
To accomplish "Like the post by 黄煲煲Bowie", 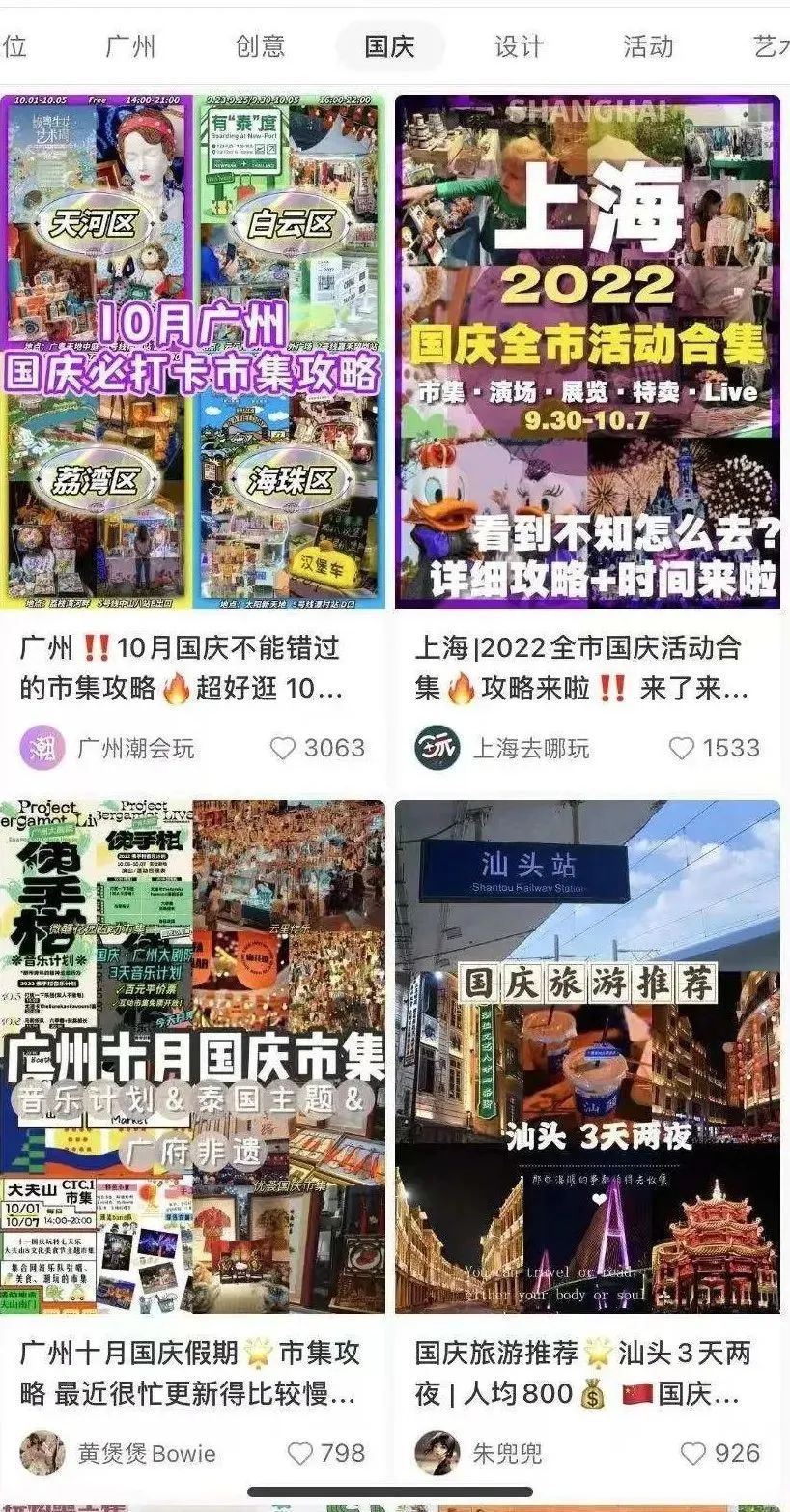I will click(x=301, y=1453).
